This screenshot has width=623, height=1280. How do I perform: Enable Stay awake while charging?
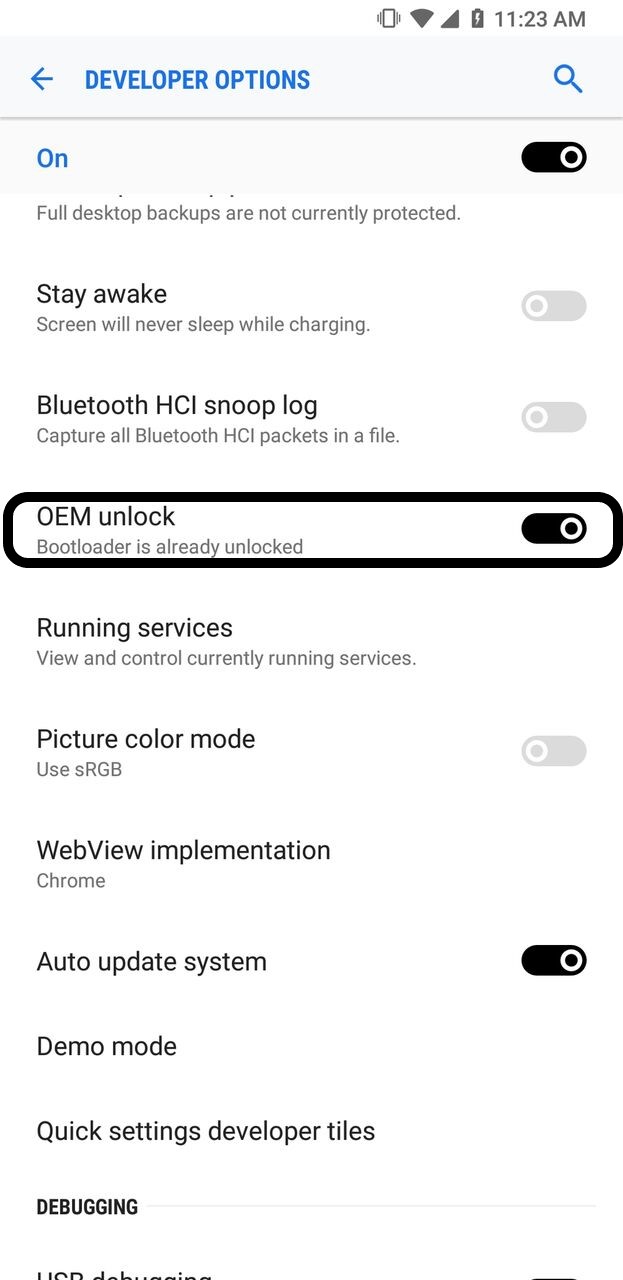(553, 306)
